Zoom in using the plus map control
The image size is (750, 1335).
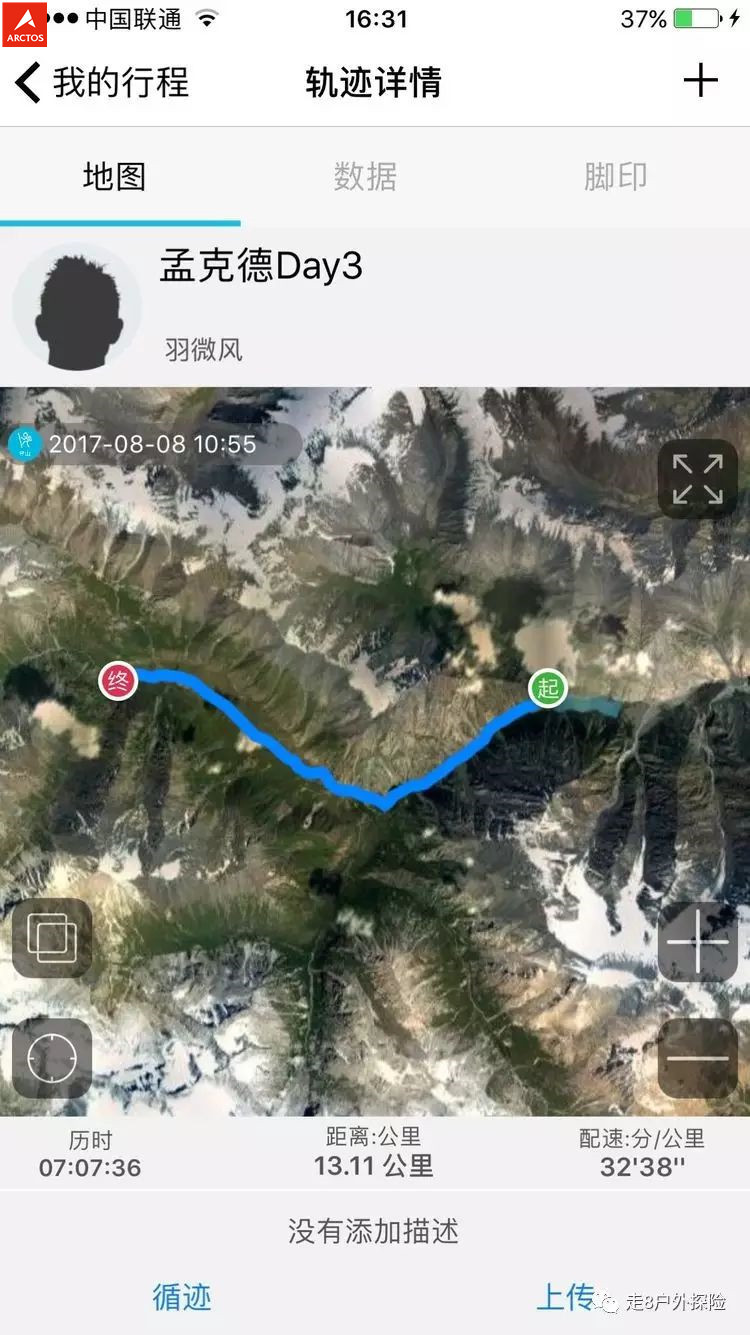click(697, 941)
